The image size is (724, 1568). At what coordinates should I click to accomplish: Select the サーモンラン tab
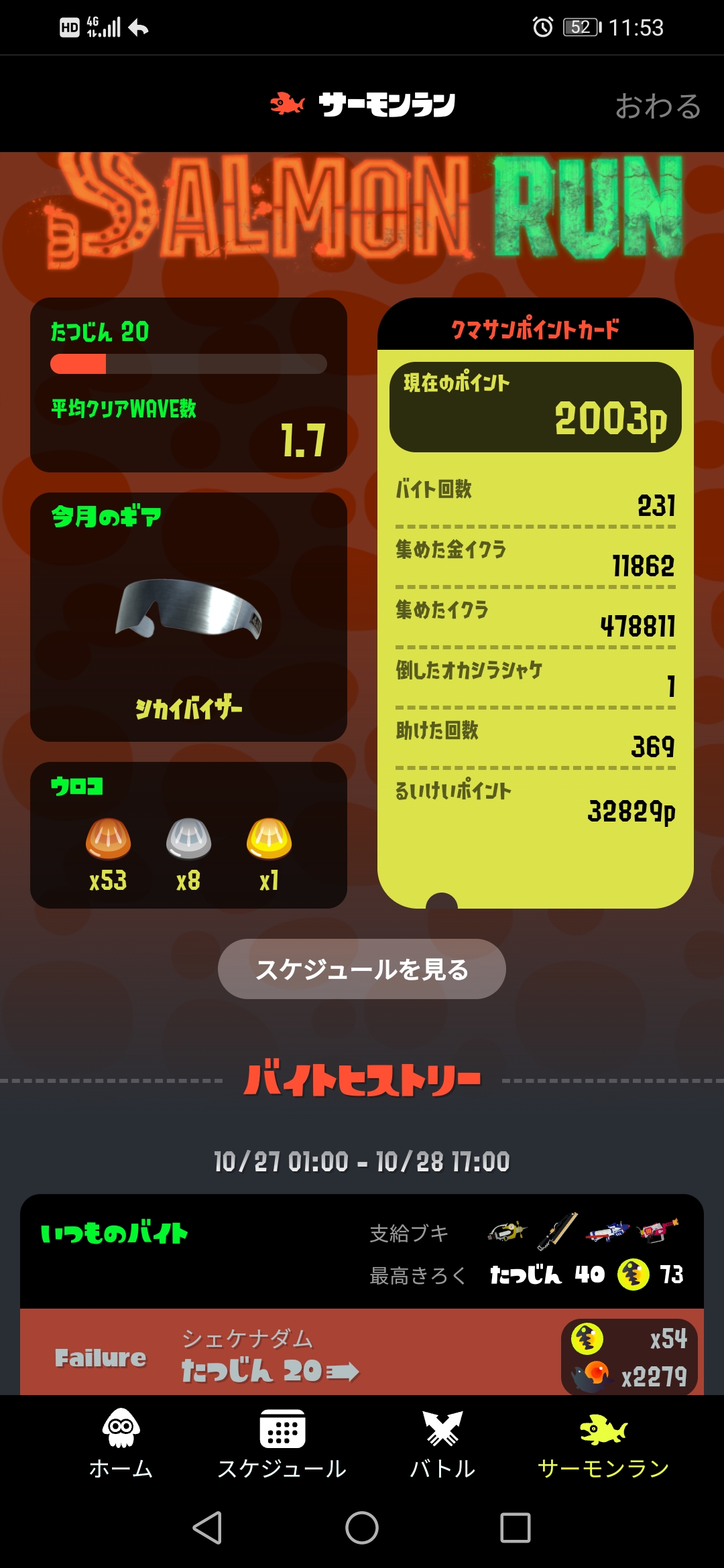[603, 1444]
